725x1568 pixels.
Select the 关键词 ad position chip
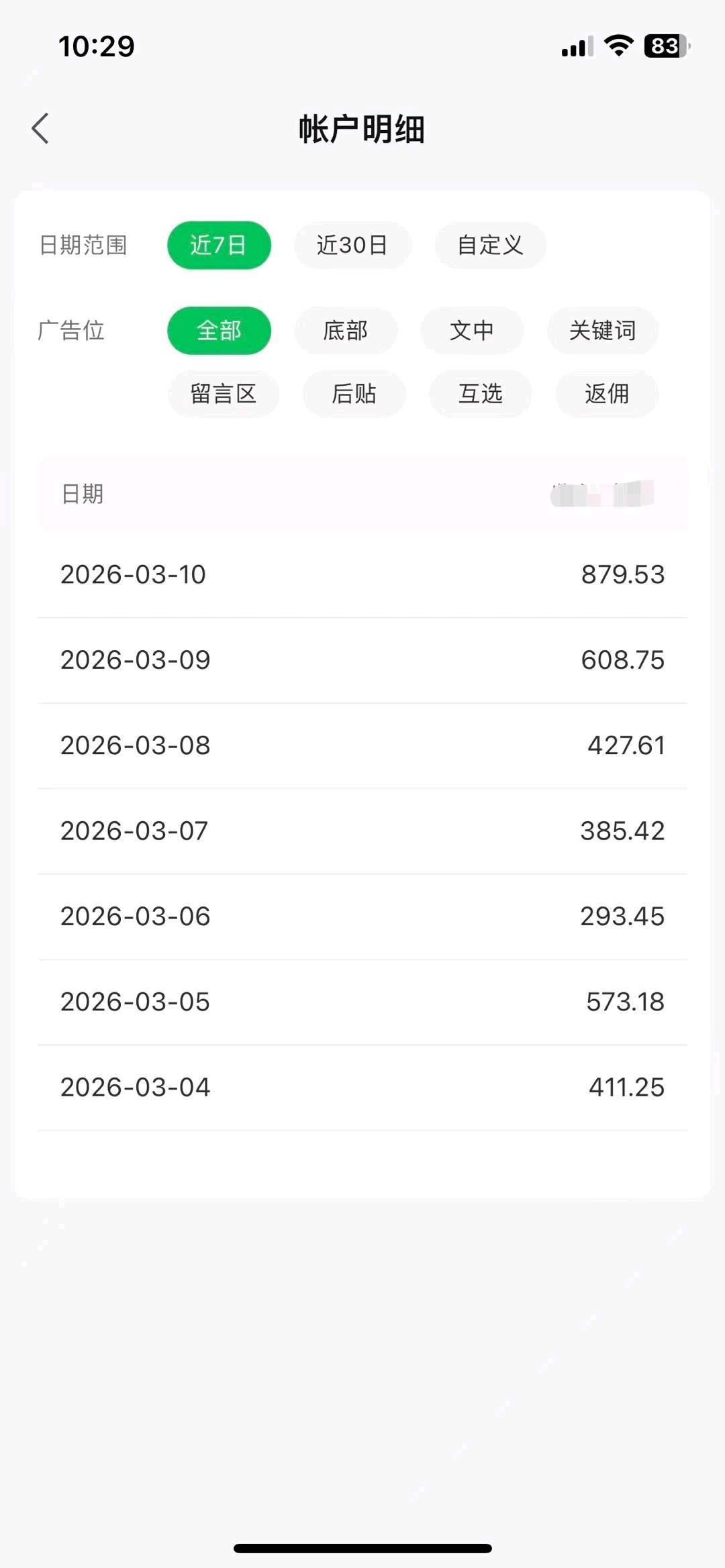(x=602, y=330)
